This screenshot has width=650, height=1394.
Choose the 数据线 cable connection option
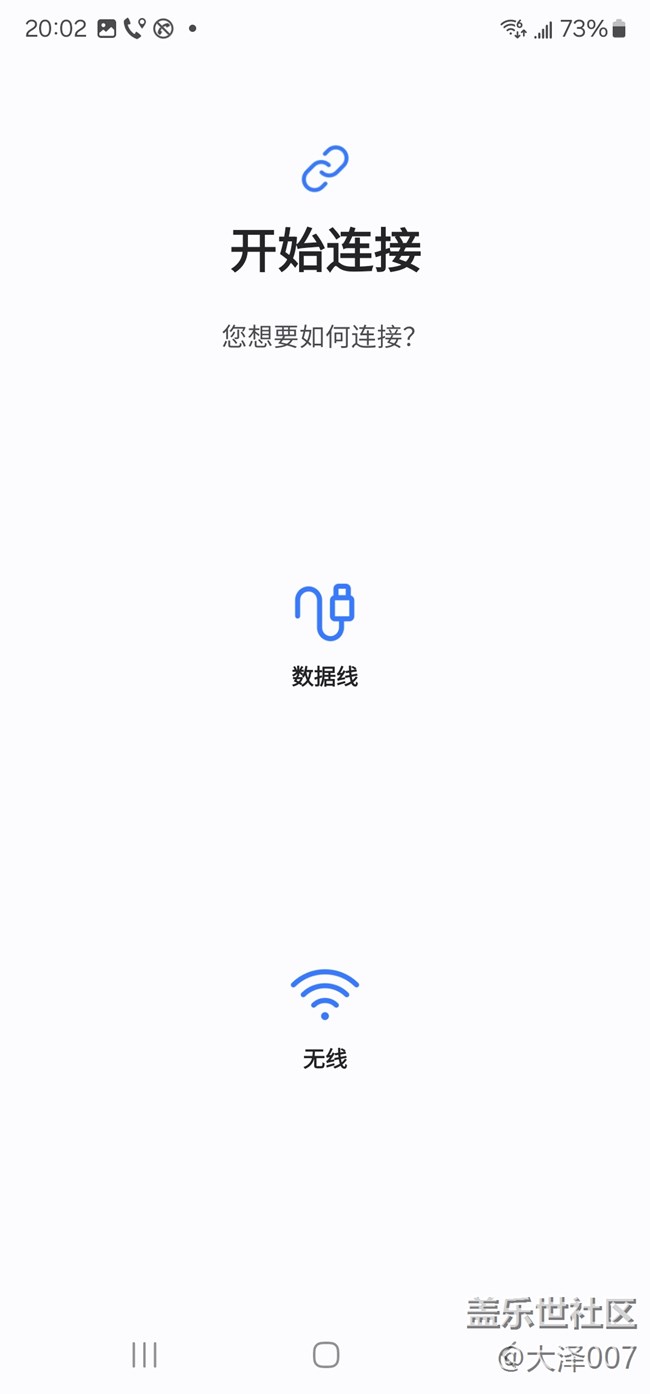pos(324,634)
